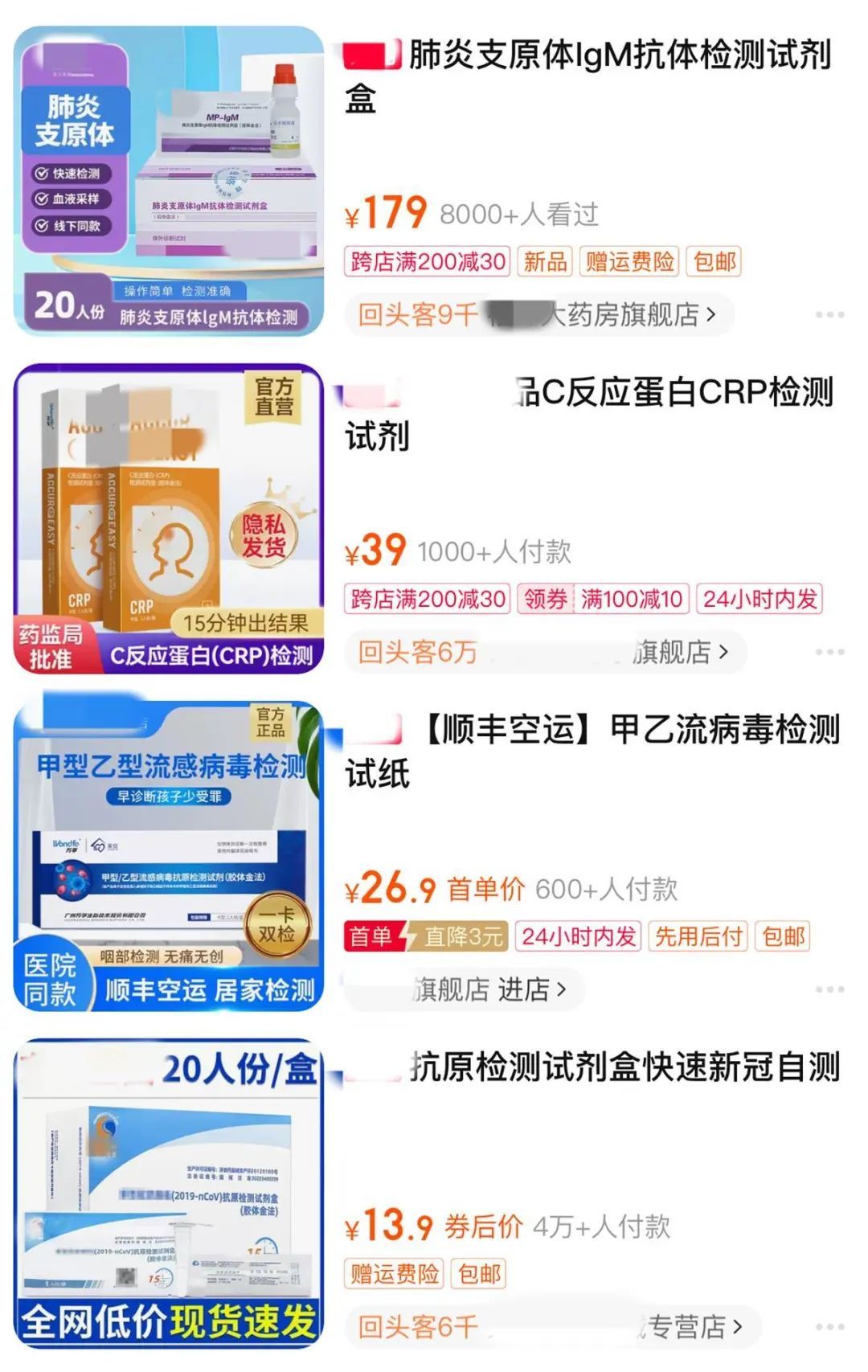Visit the 大药房旗舰店 store link

(x=537, y=315)
